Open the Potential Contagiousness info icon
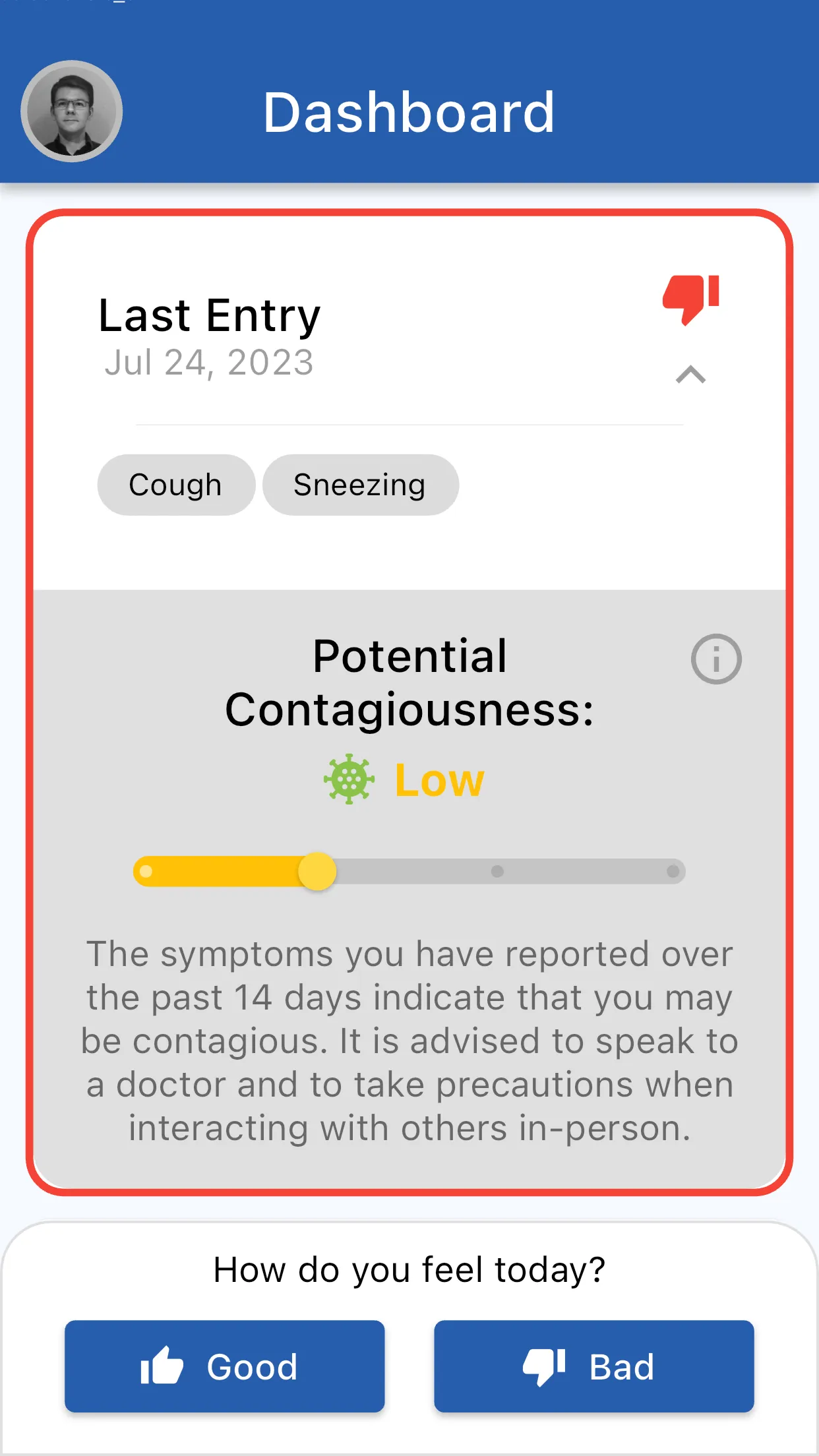The image size is (819, 1456). (x=716, y=659)
